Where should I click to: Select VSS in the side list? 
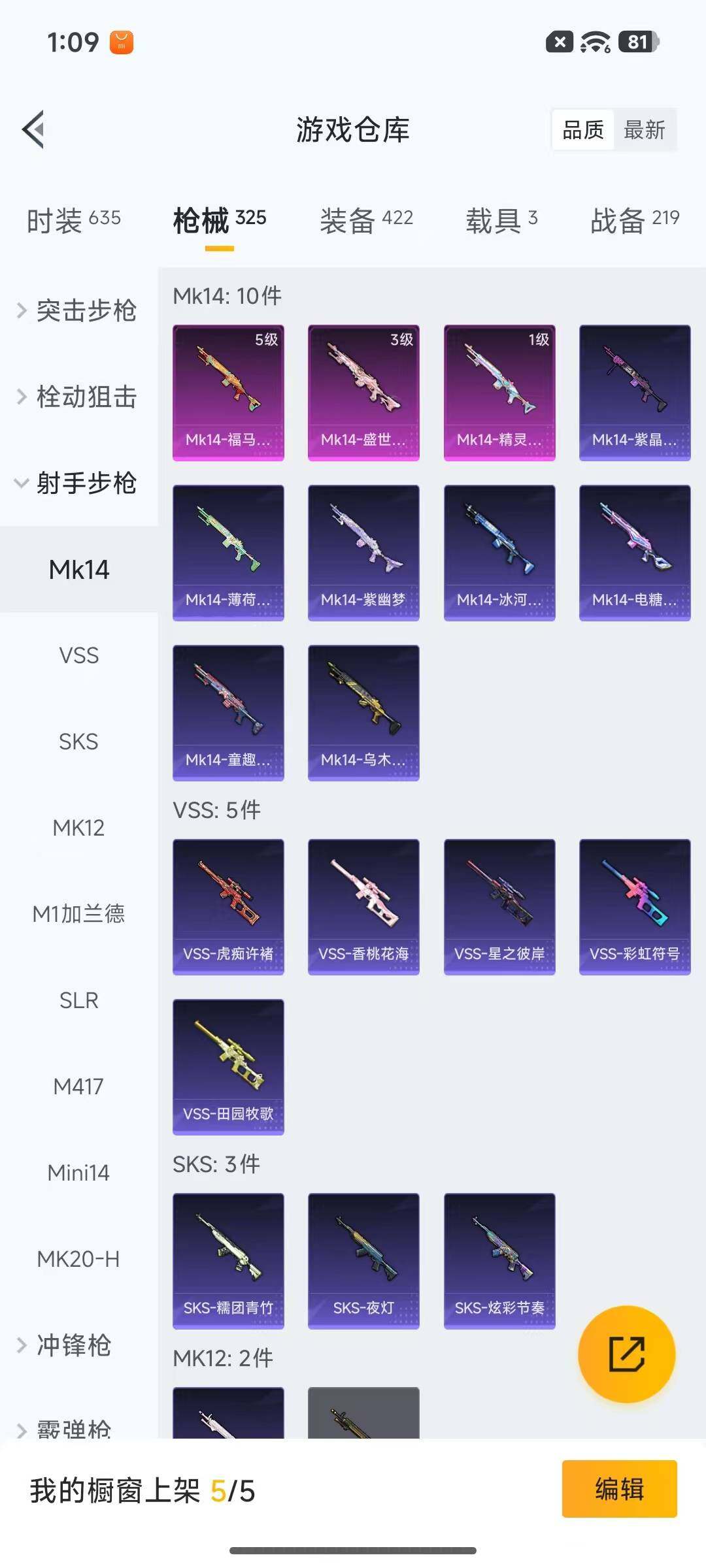(x=78, y=655)
